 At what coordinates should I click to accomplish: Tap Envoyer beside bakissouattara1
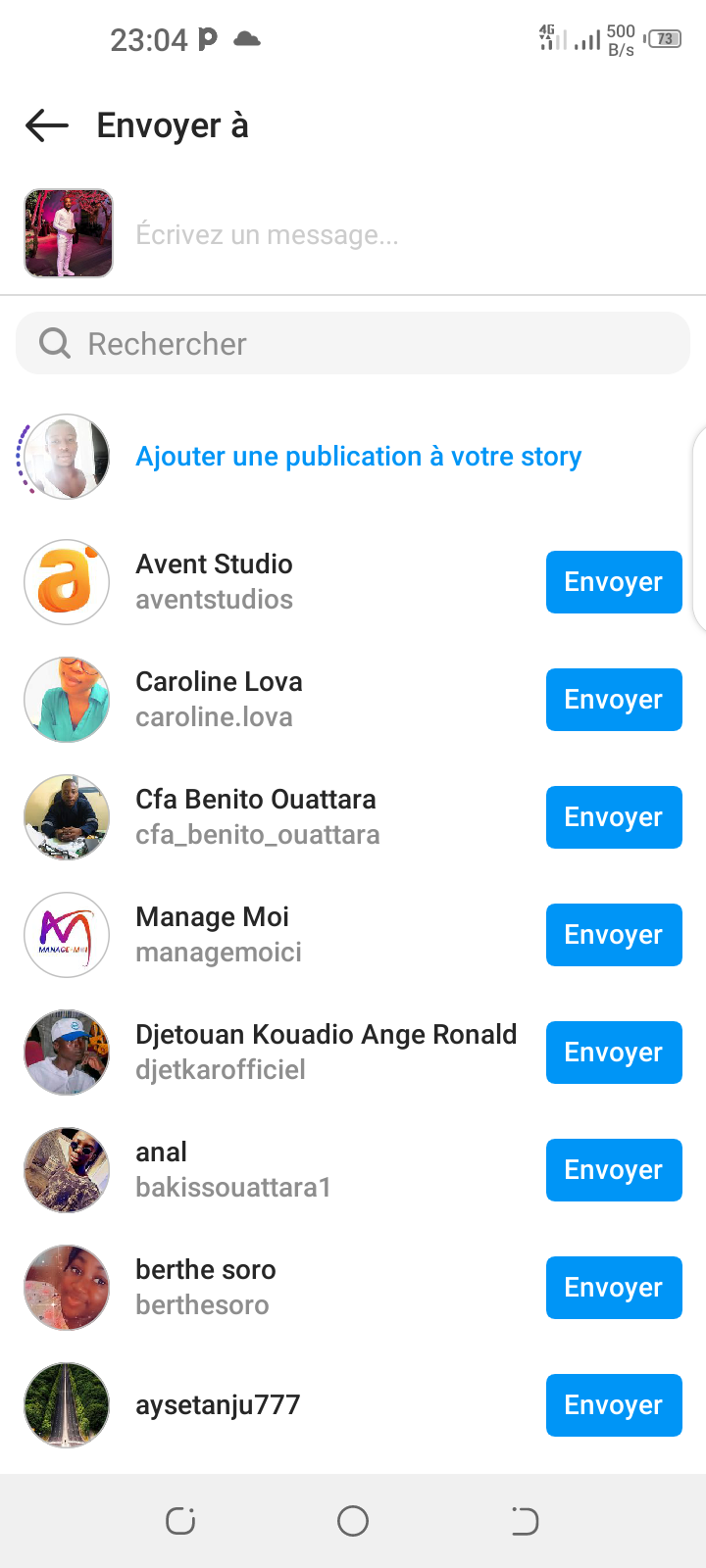[613, 1170]
